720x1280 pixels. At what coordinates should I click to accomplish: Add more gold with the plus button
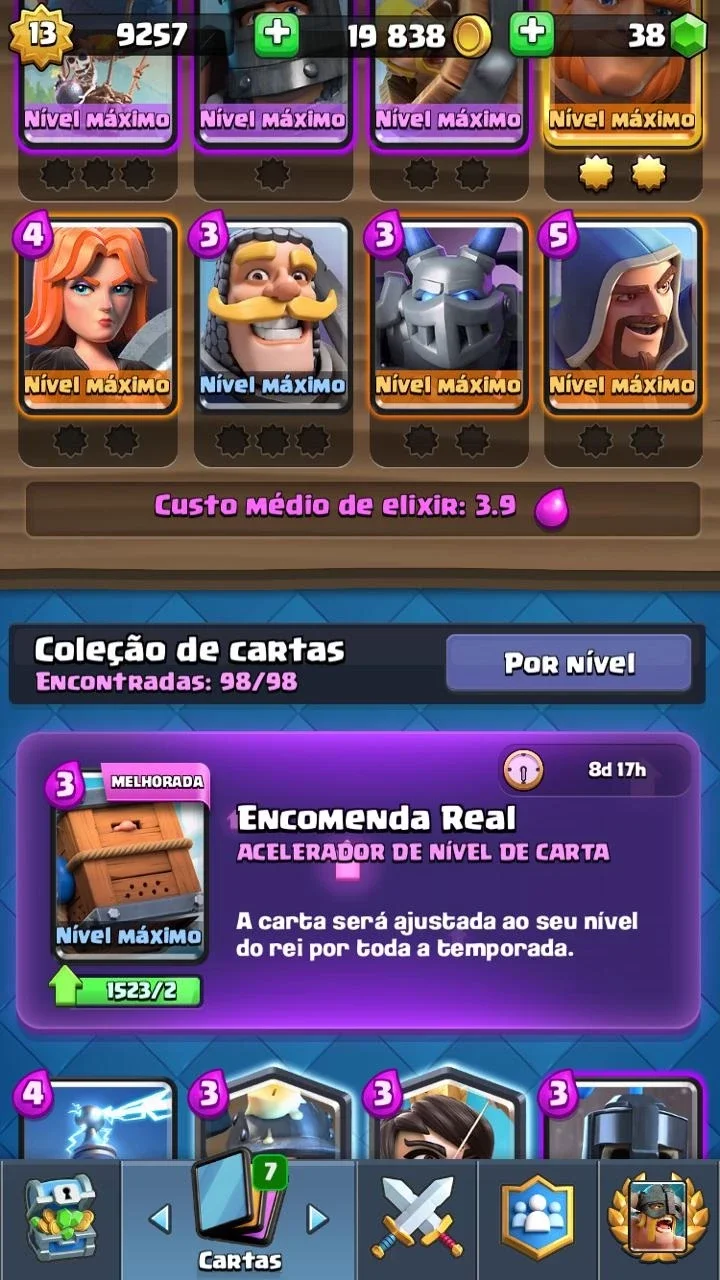point(277,35)
